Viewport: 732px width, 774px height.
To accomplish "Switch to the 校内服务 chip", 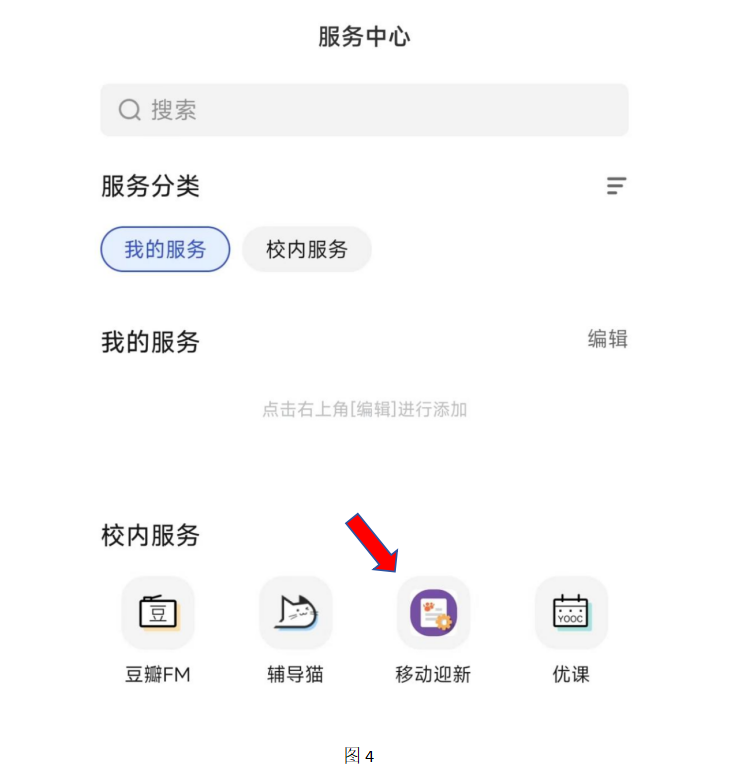I will pyautogui.click(x=307, y=249).
